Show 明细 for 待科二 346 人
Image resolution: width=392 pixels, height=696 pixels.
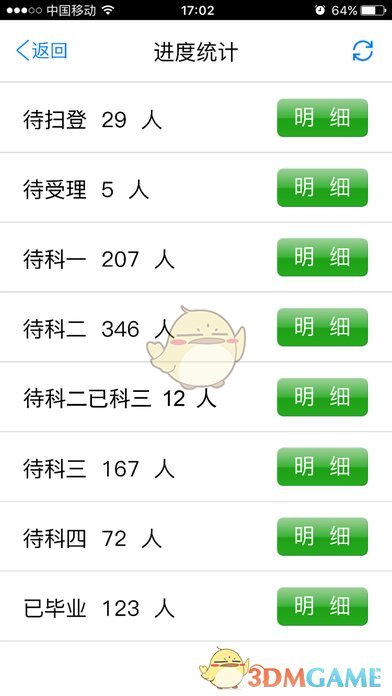tap(322, 327)
